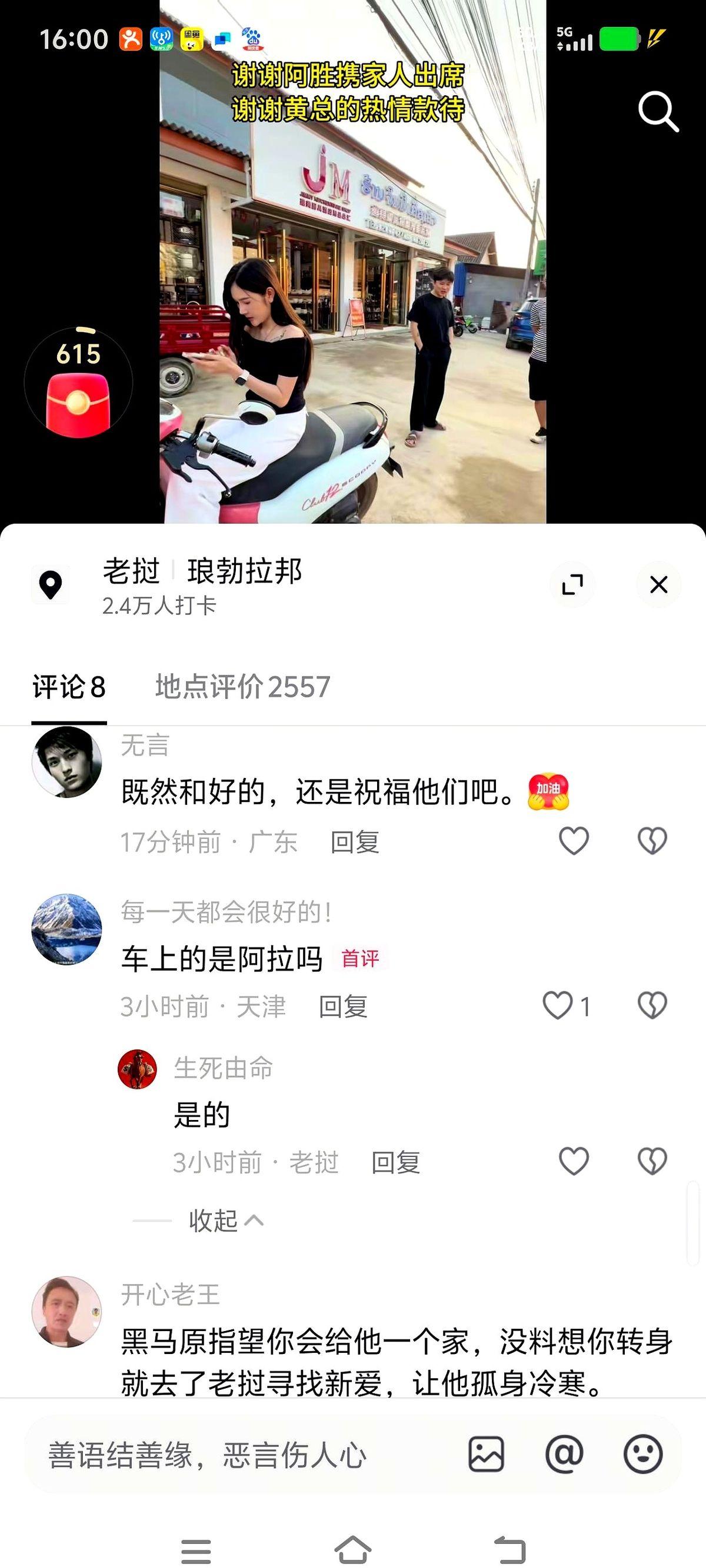Open the search magnifier icon
The width and height of the screenshot is (706, 1568).
pos(658,111)
